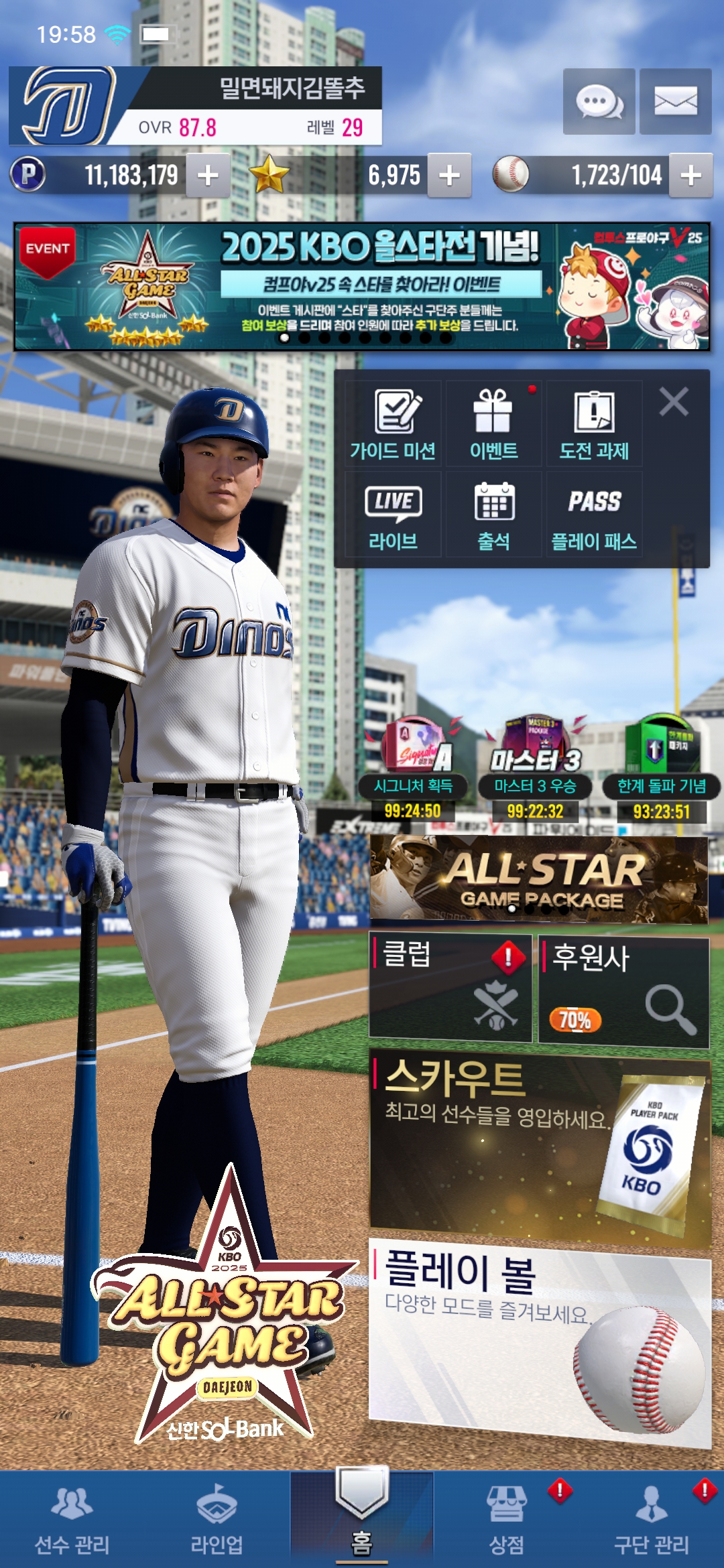This screenshot has width=724, height=1568.
Task: Open the mailbox envelope icon
Action: [675, 102]
